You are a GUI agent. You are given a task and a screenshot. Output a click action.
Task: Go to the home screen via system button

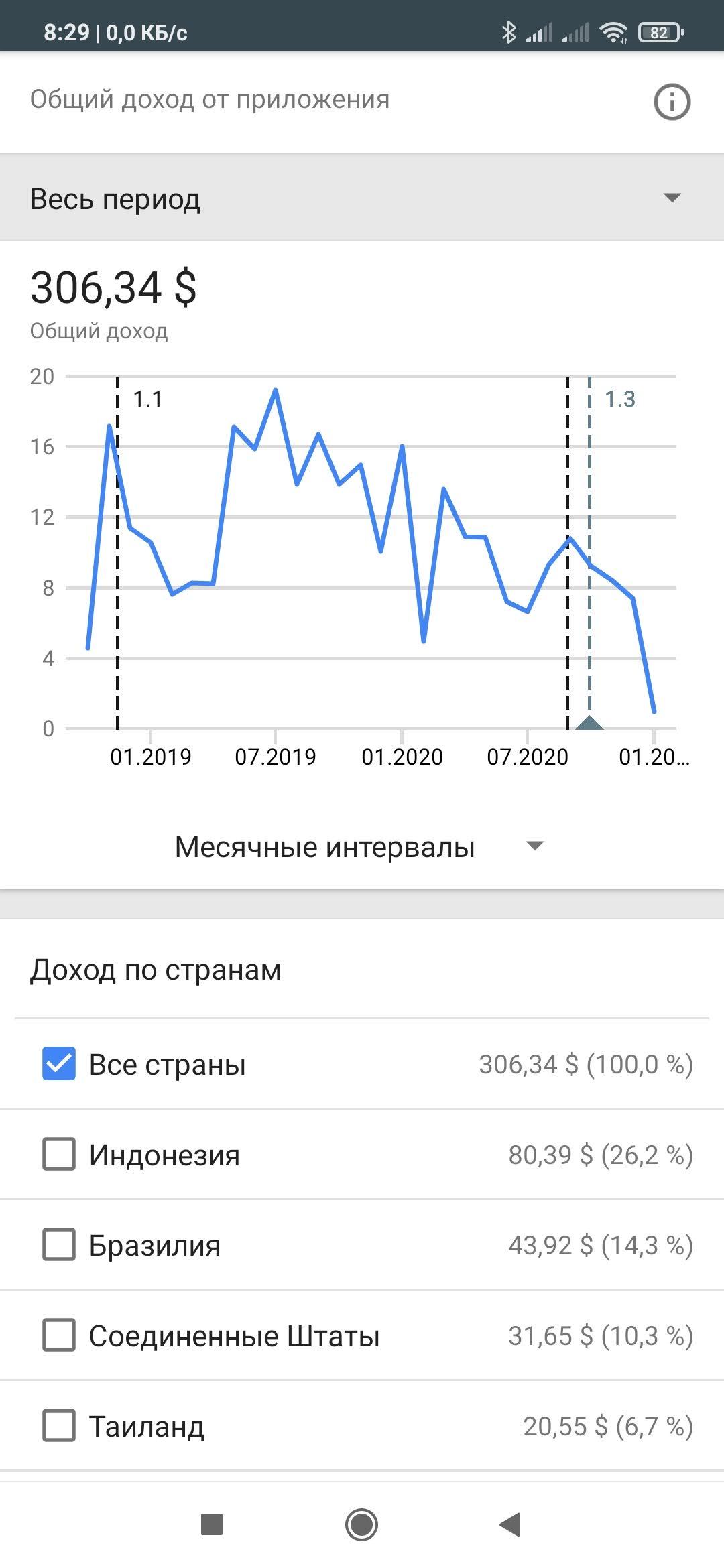pyautogui.click(x=361, y=1524)
